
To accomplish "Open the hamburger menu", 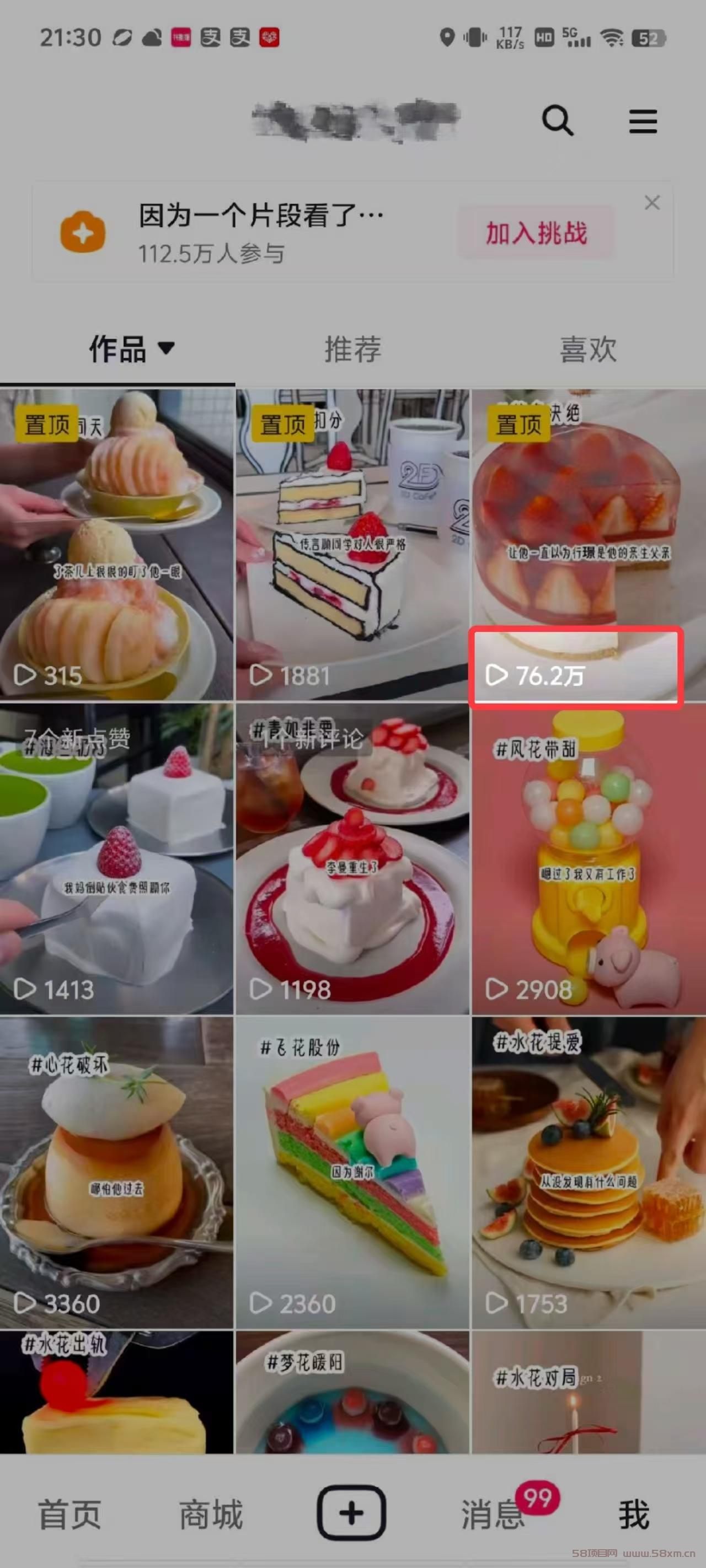I will pyautogui.click(x=643, y=121).
